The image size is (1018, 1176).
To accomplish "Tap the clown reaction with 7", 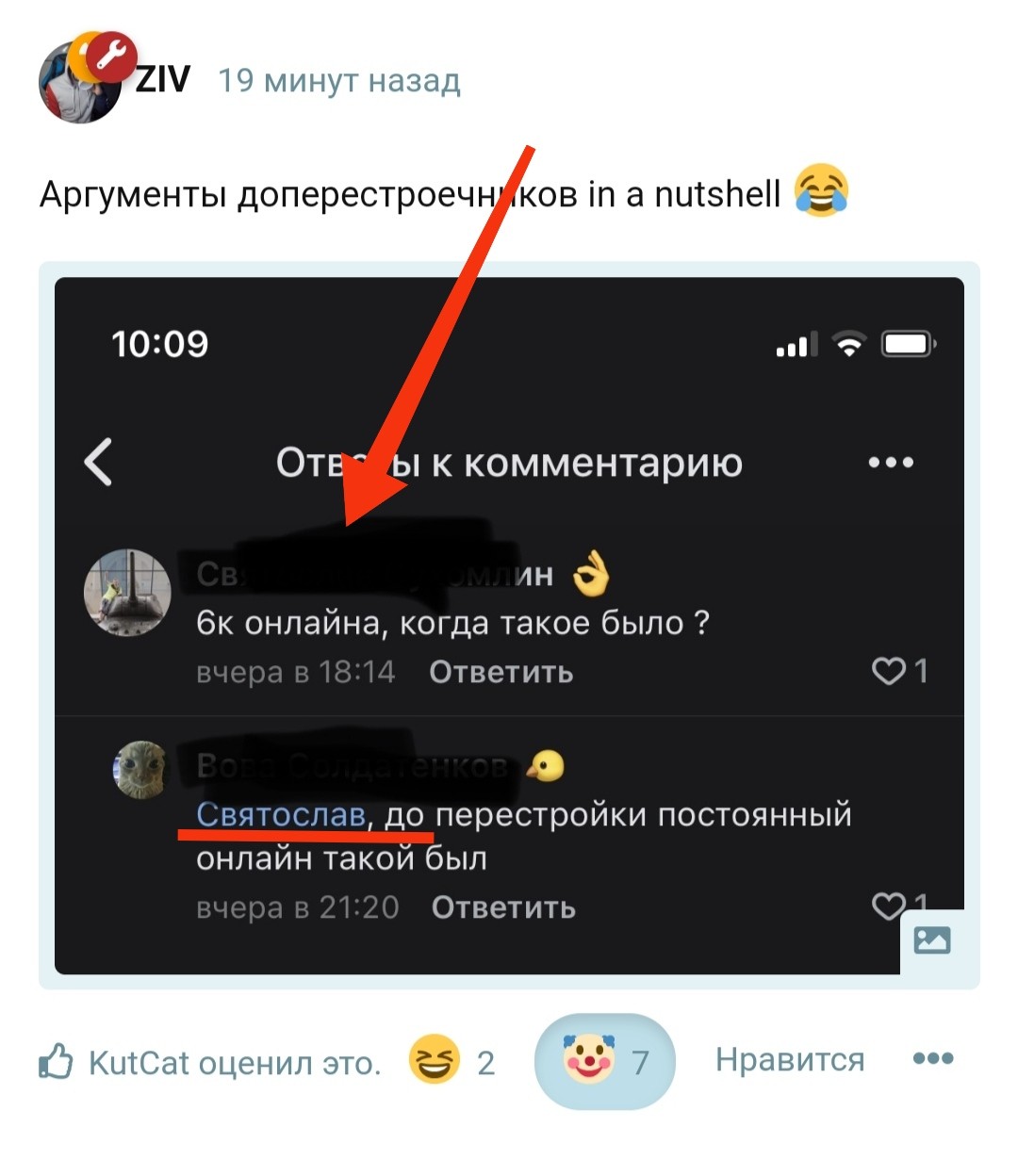I will [x=604, y=1061].
